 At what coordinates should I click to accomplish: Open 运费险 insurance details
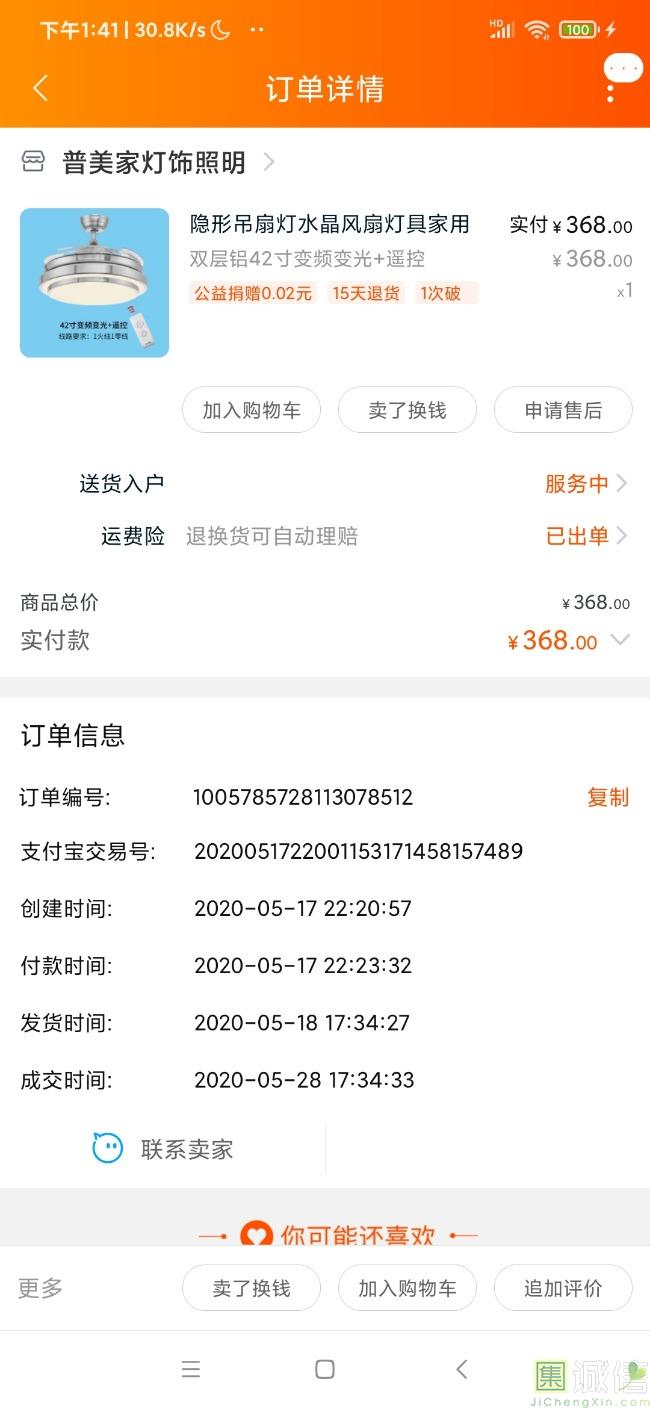click(x=586, y=536)
